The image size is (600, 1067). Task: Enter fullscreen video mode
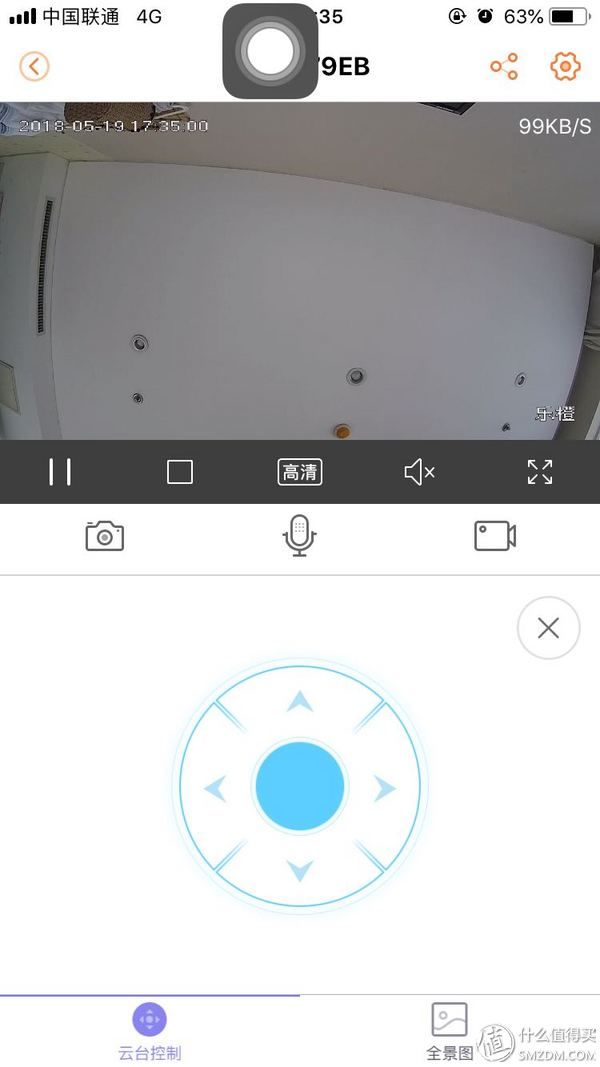(x=540, y=472)
